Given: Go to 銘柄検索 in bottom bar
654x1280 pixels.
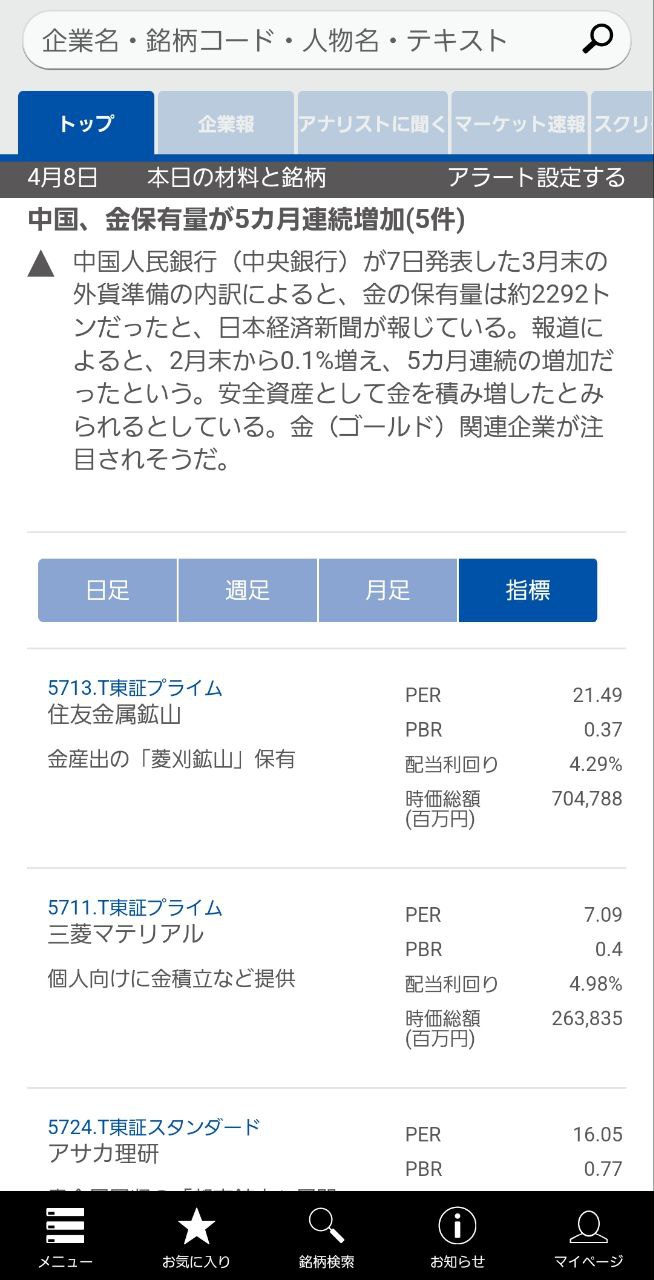Looking at the screenshot, I should point(326,1238).
